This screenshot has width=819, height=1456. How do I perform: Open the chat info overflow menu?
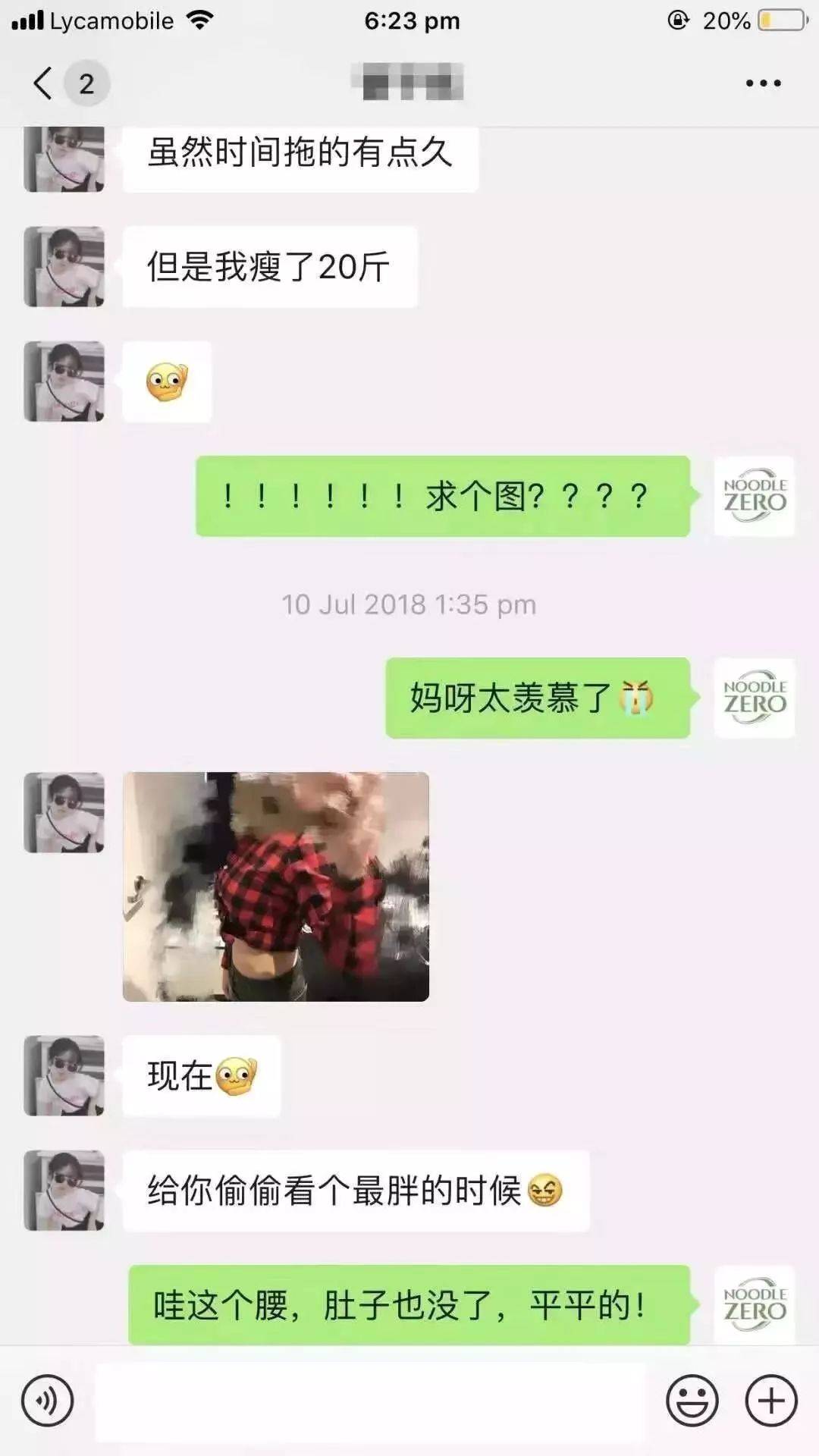(x=763, y=83)
